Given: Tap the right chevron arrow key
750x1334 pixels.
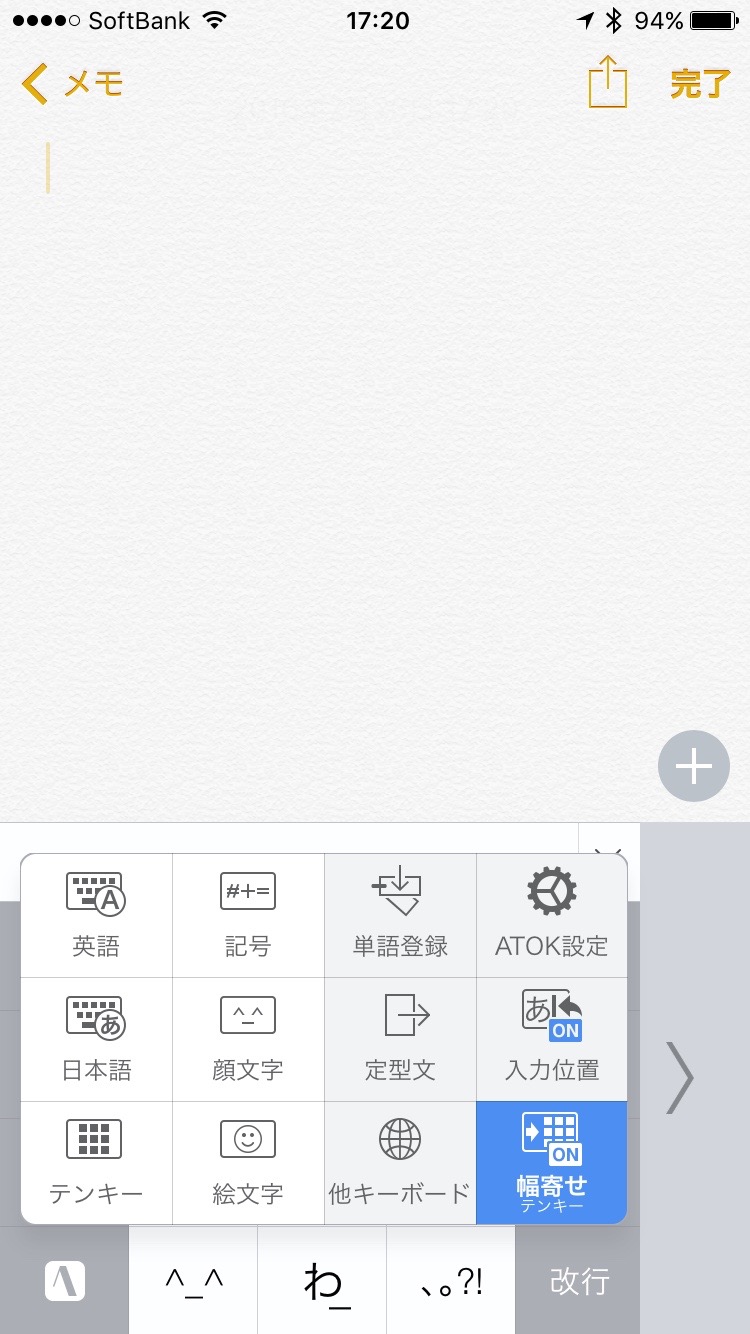Looking at the screenshot, I should tap(680, 1077).
